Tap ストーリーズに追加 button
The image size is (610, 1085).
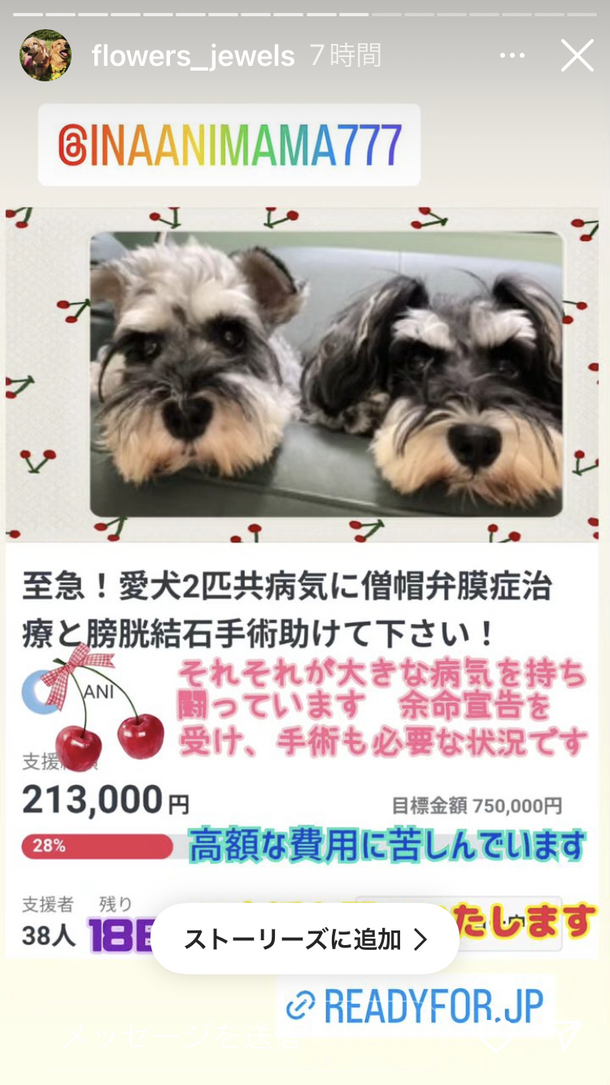click(305, 939)
